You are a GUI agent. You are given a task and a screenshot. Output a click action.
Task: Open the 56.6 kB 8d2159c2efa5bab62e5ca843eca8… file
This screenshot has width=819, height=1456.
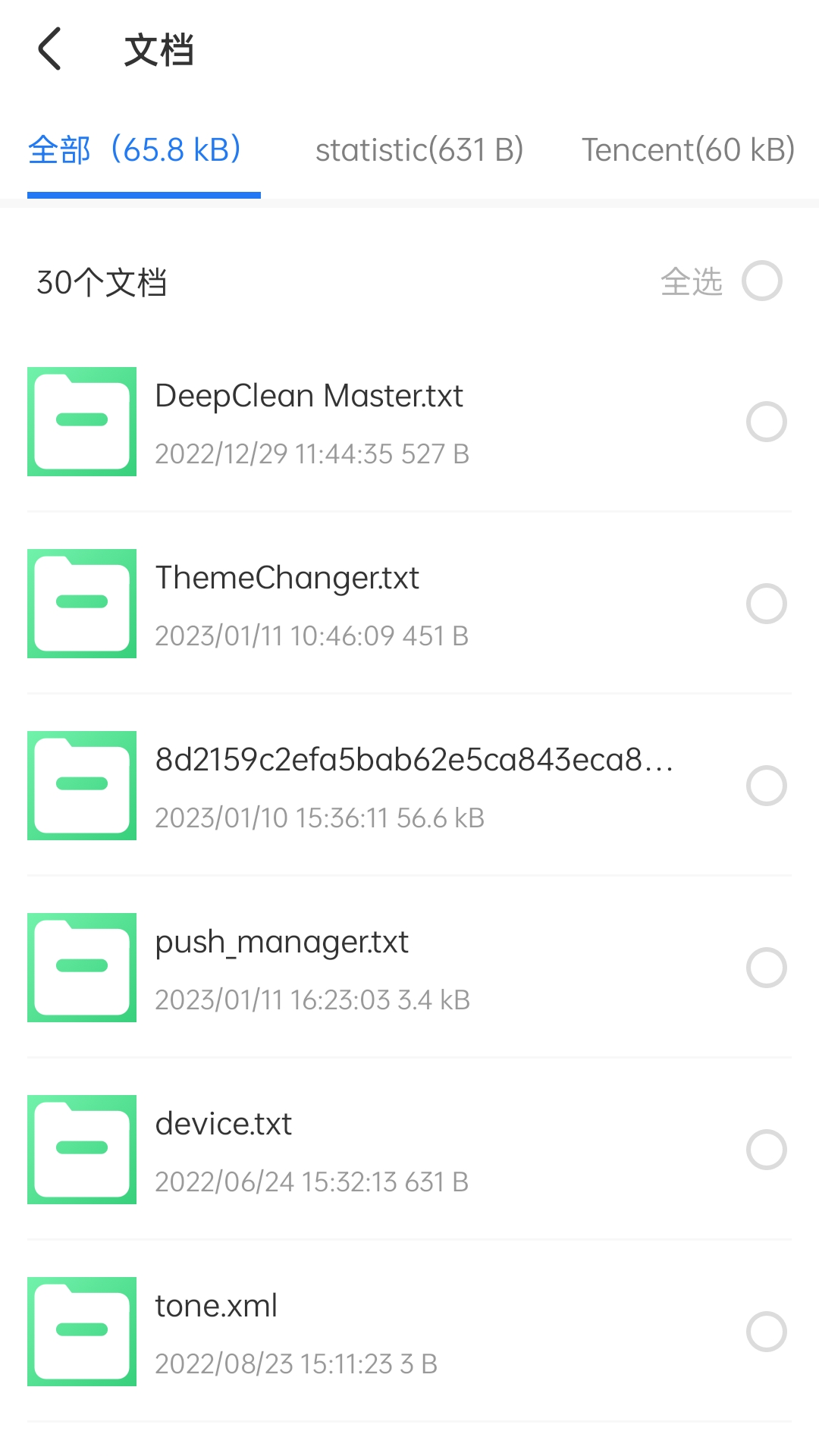tap(413, 786)
